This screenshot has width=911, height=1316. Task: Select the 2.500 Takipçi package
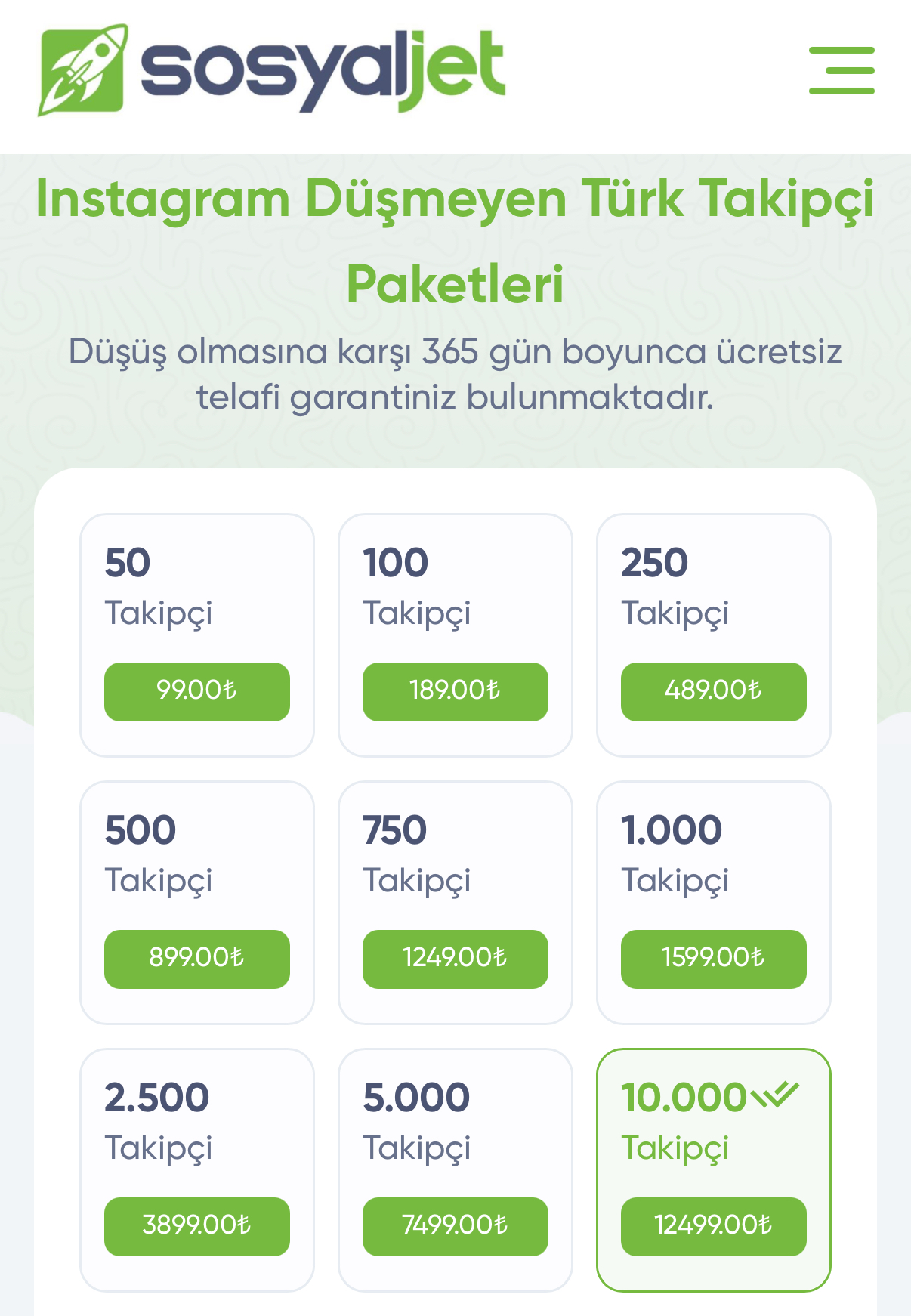(196, 1169)
